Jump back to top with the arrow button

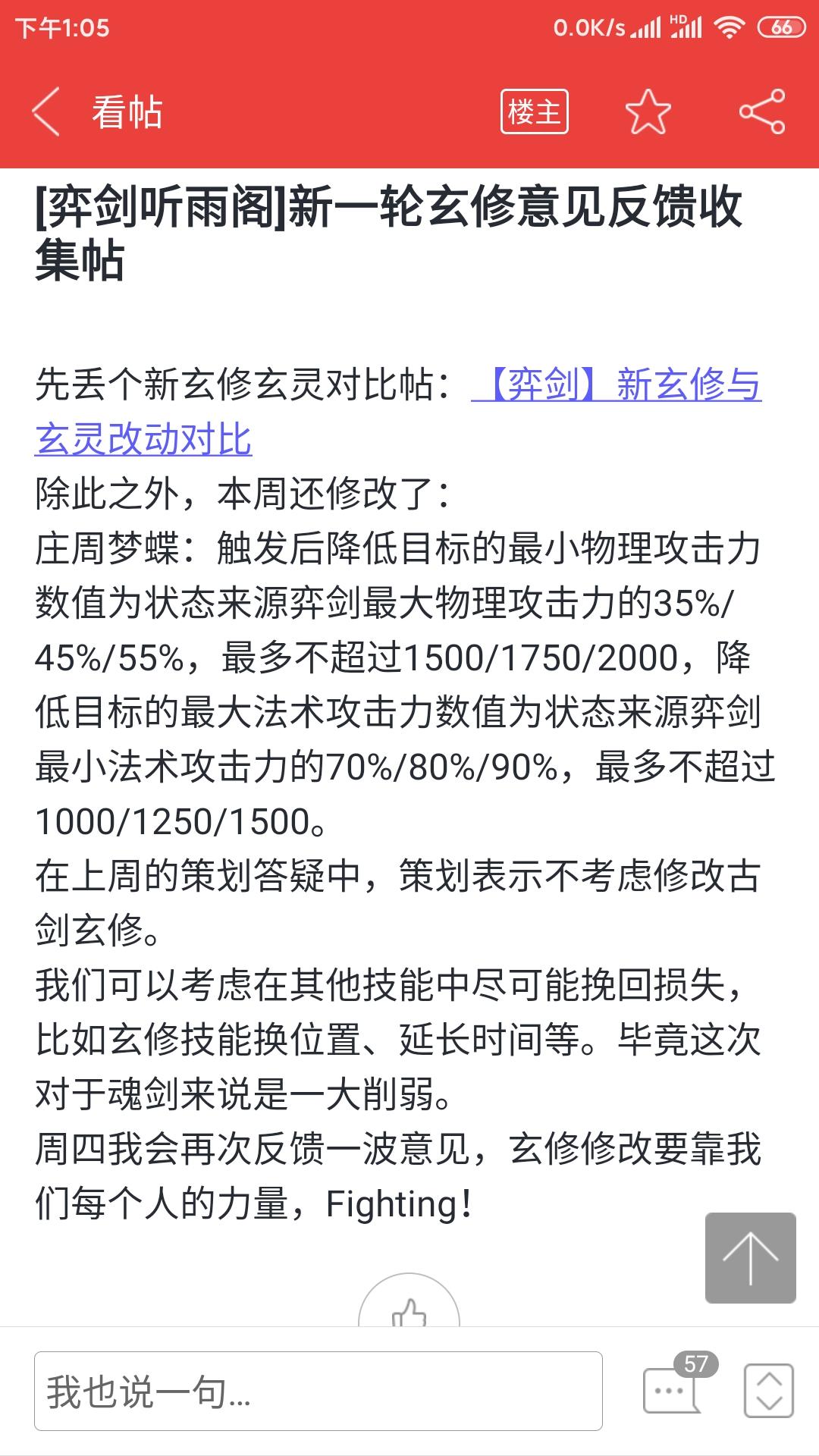[751, 1258]
